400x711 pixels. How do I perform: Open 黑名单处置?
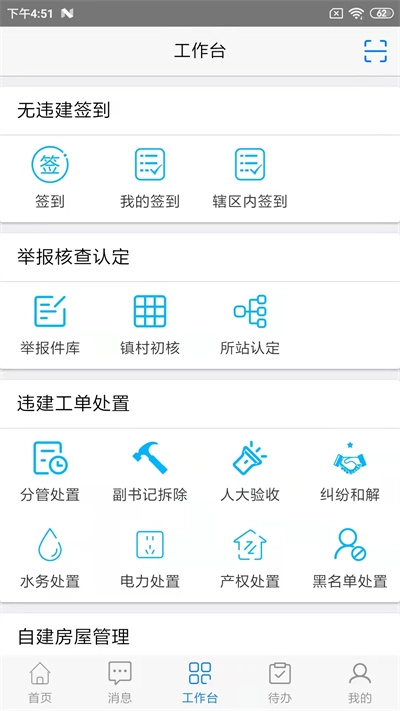coord(350,558)
